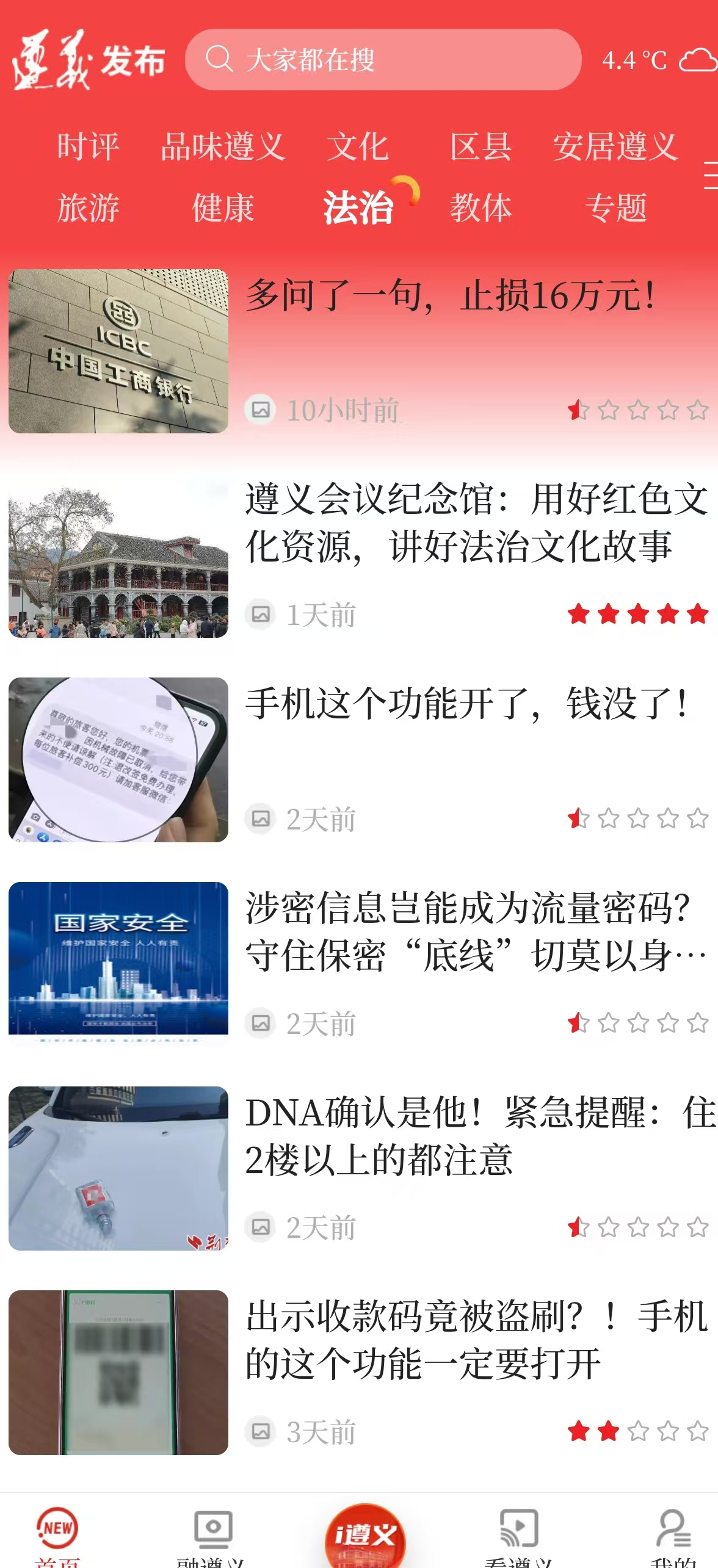This screenshot has height=1568, width=718.
Task: Select the 文化 channel tab
Action: point(358,146)
